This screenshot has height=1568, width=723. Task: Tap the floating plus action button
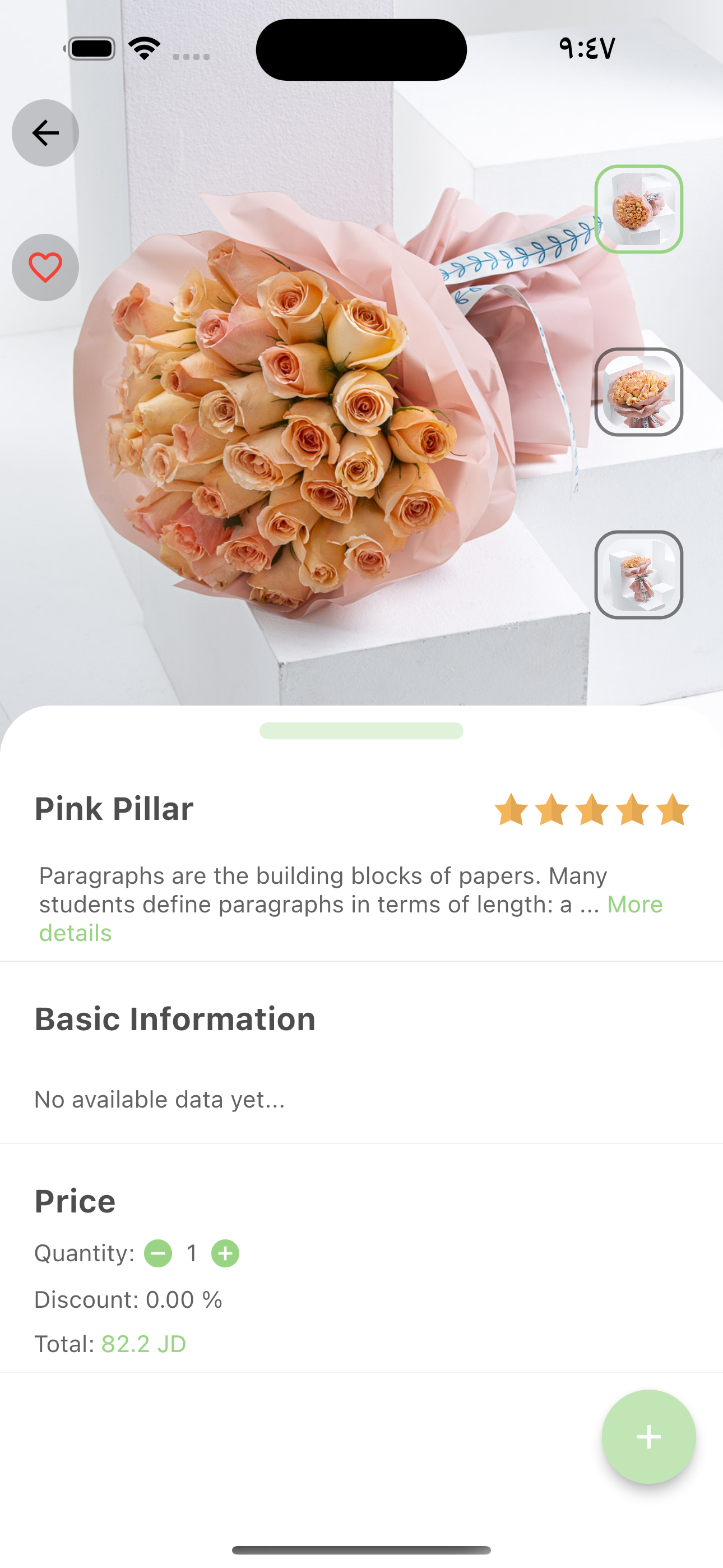[648, 1437]
